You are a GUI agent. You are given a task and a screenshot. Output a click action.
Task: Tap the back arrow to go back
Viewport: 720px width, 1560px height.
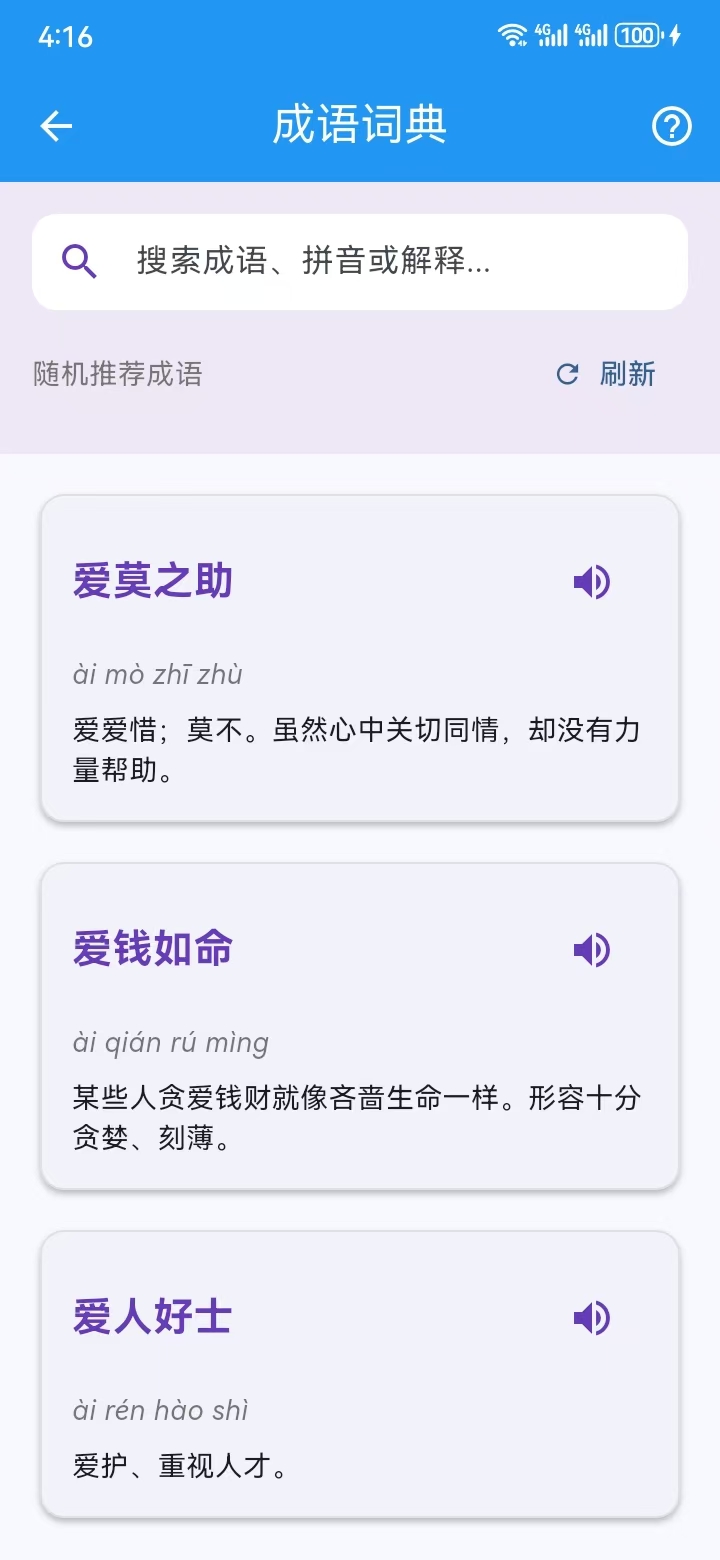point(55,126)
